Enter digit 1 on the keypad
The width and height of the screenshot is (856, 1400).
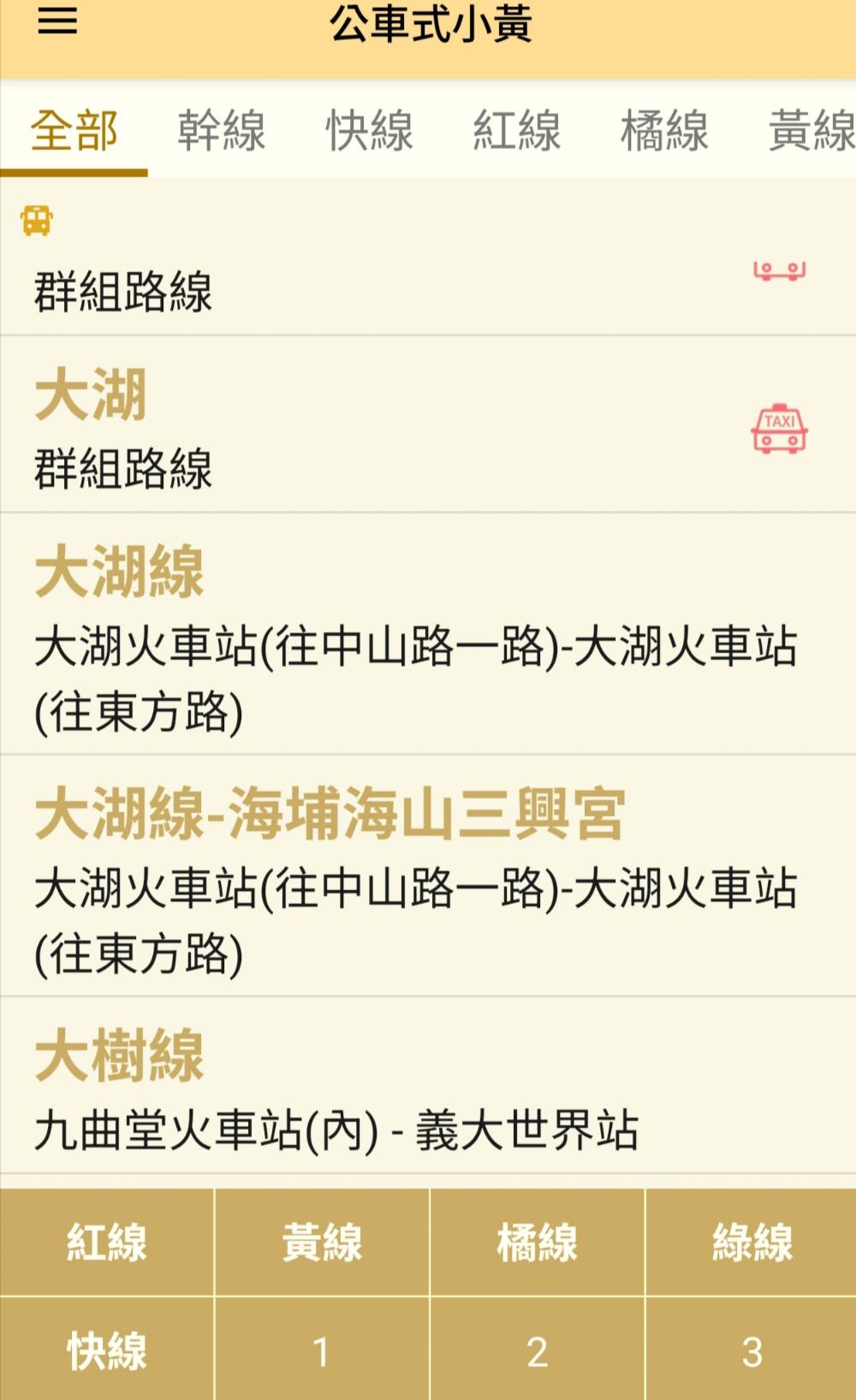(322, 1350)
